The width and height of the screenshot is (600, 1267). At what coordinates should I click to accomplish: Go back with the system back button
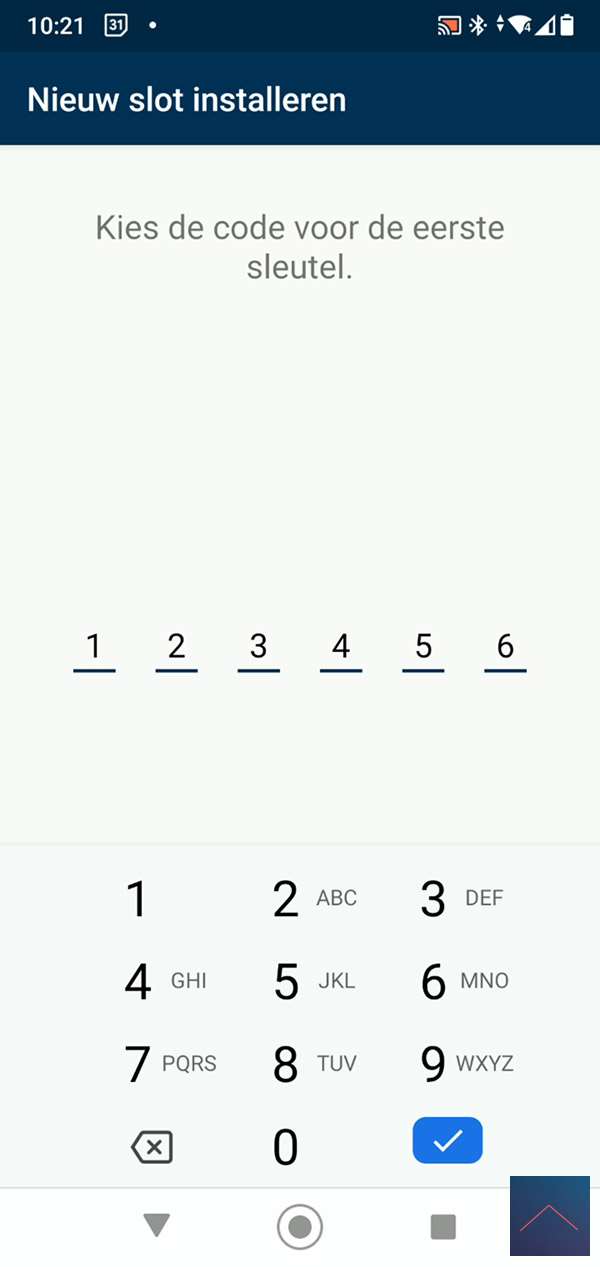click(x=156, y=1226)
